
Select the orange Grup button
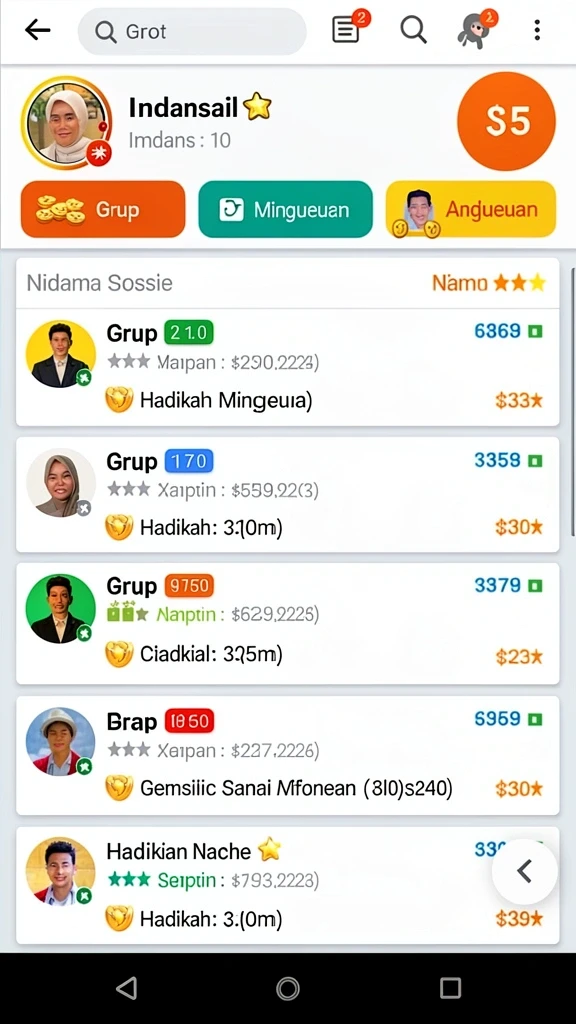point(103,210)
